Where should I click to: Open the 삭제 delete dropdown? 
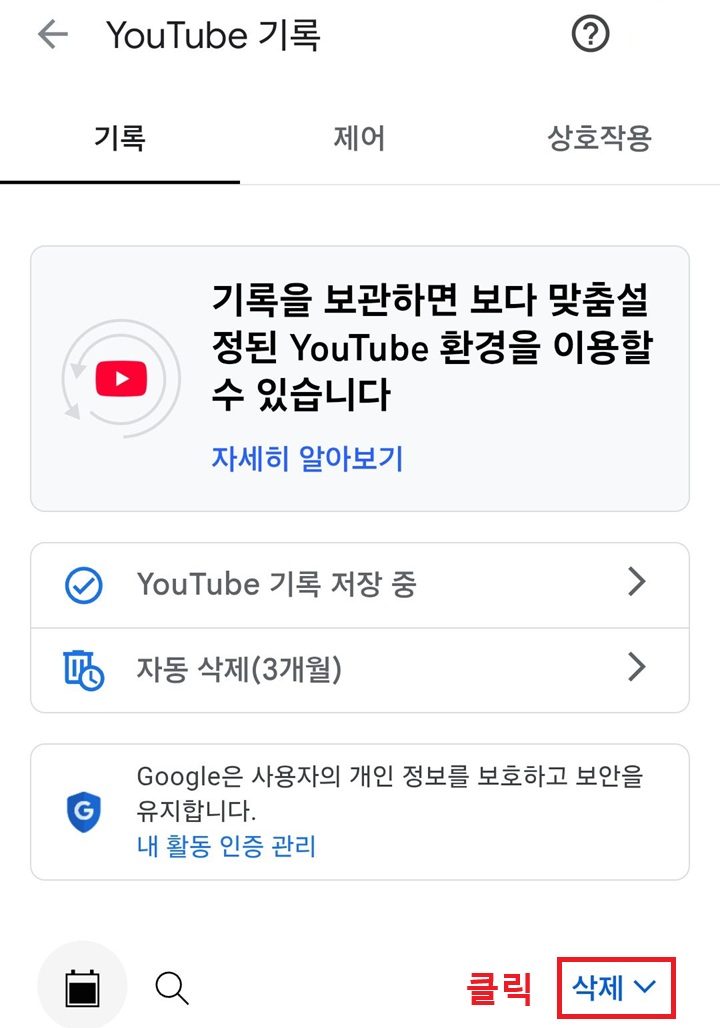(615, 986)
